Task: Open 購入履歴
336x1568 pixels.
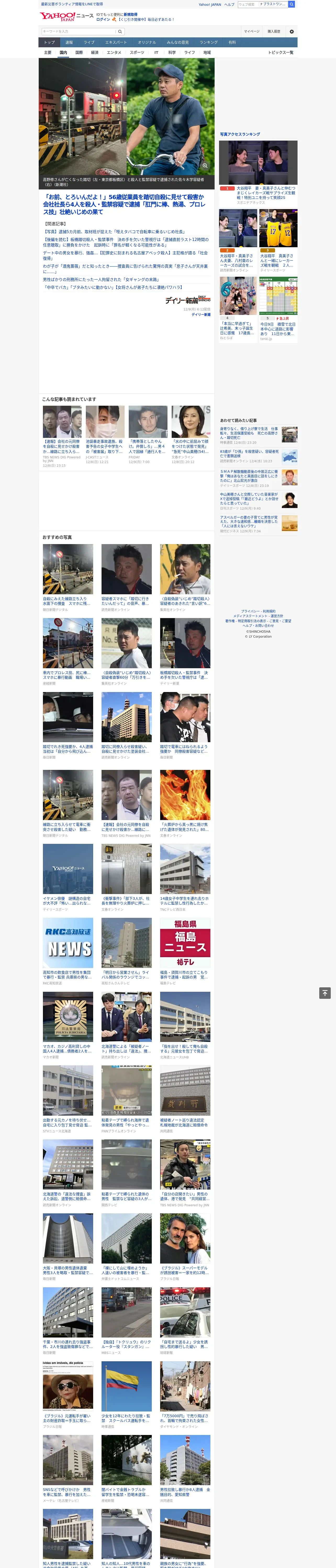Action: pos(274,32)
